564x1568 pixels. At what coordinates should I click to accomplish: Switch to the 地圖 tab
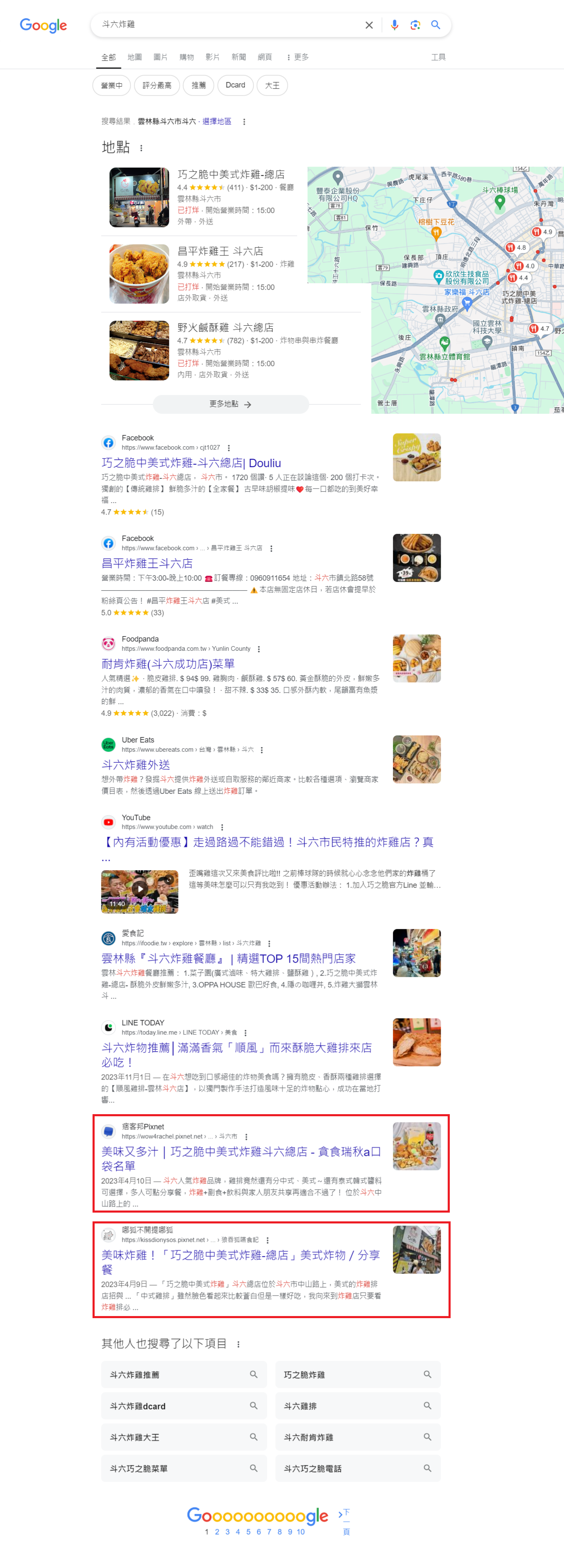coord(135,57)
